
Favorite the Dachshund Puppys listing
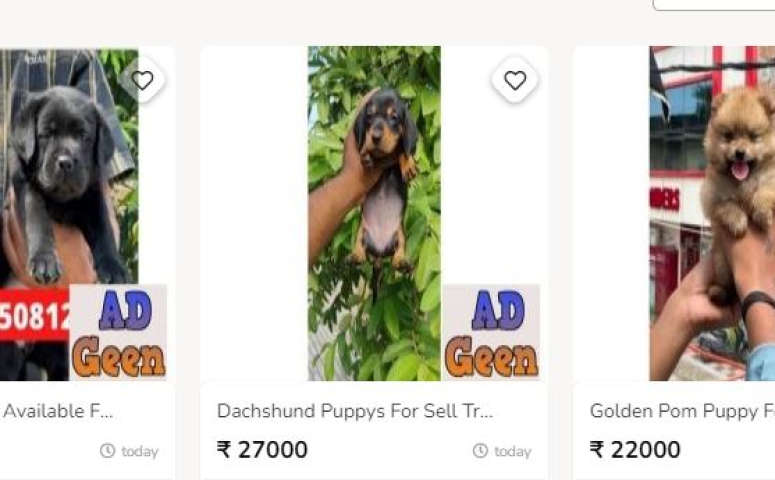tap(515, 81)
